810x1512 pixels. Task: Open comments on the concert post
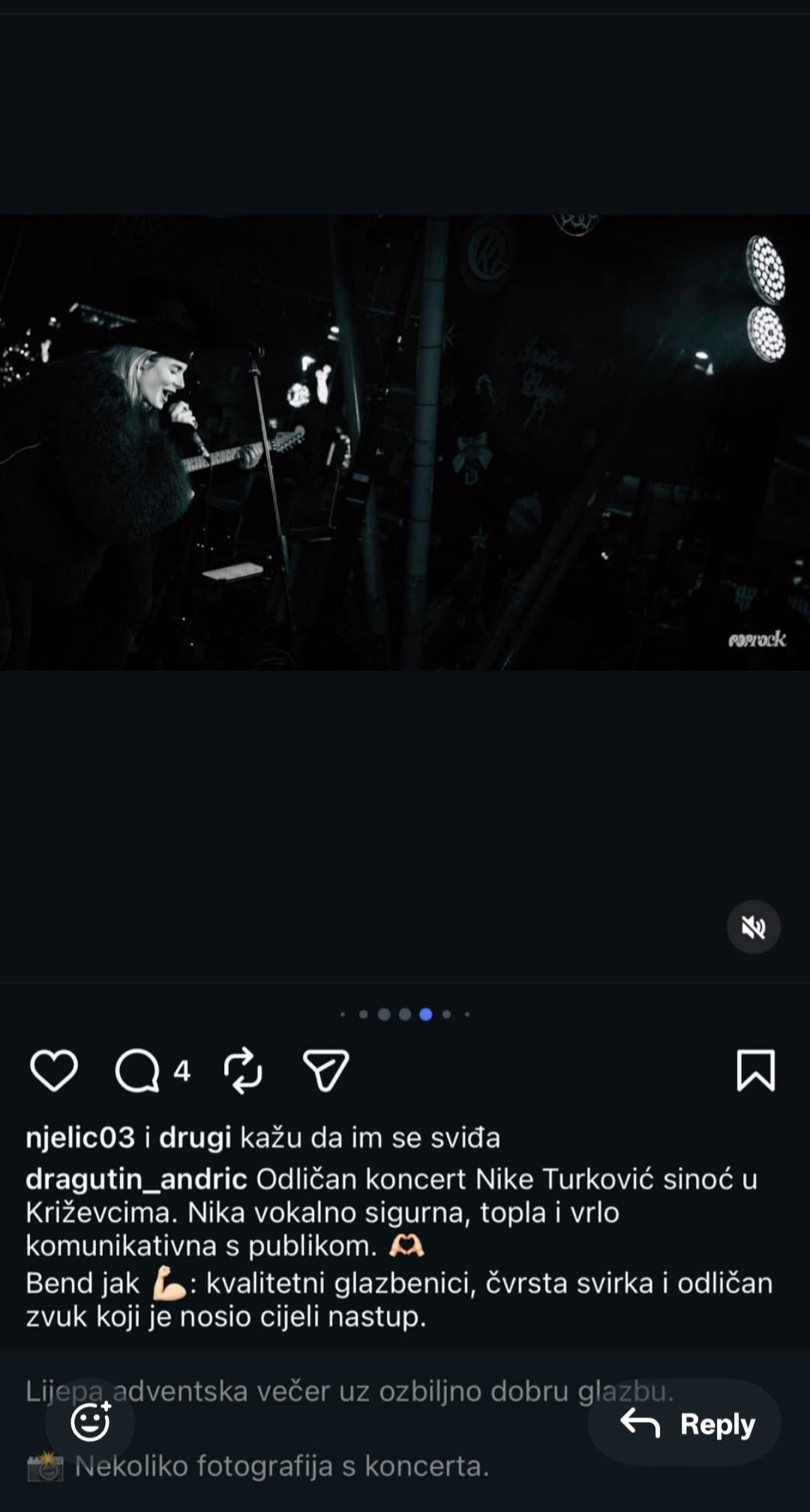137,1070
